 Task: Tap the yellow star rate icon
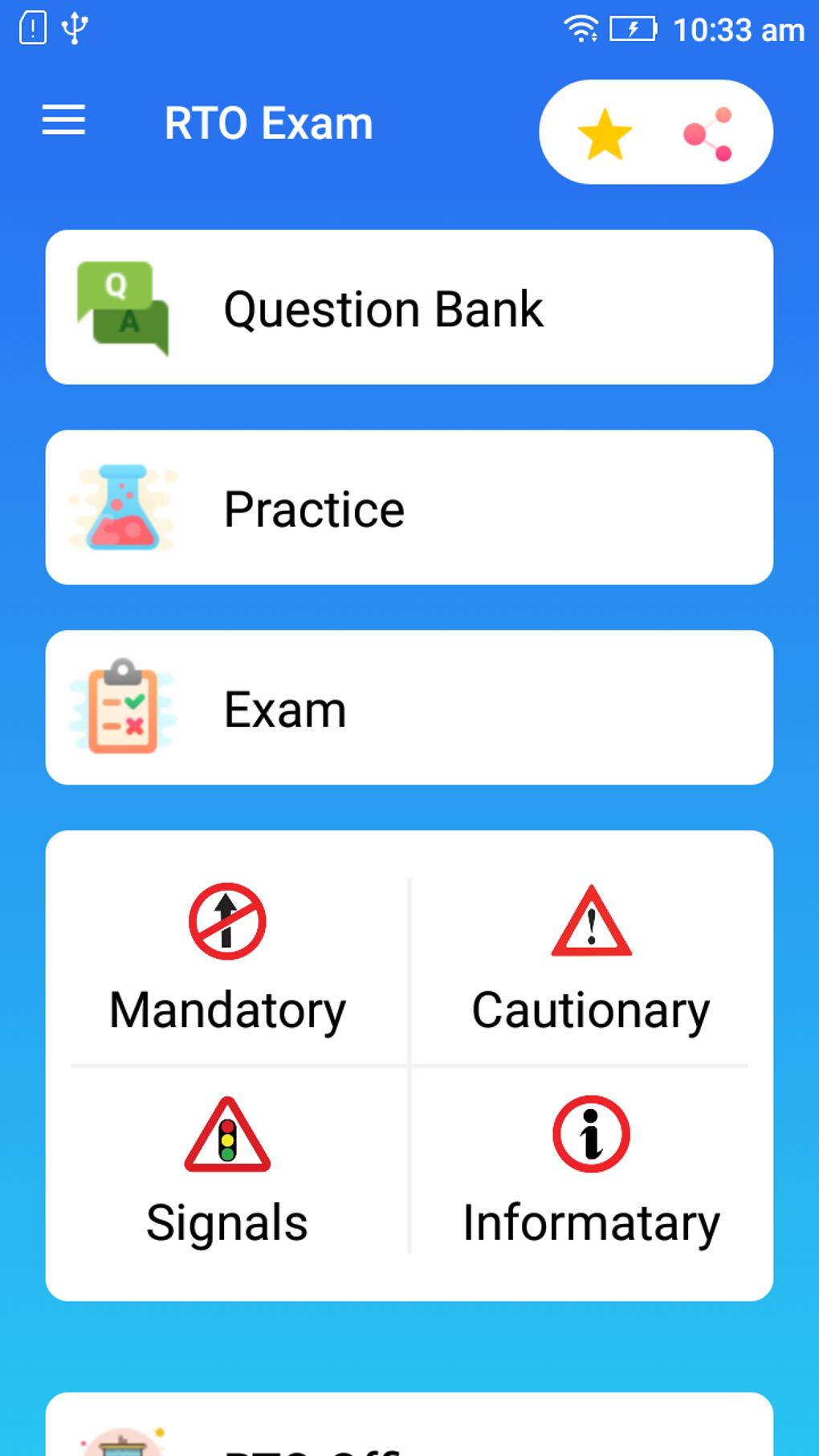tap(605, 134)
